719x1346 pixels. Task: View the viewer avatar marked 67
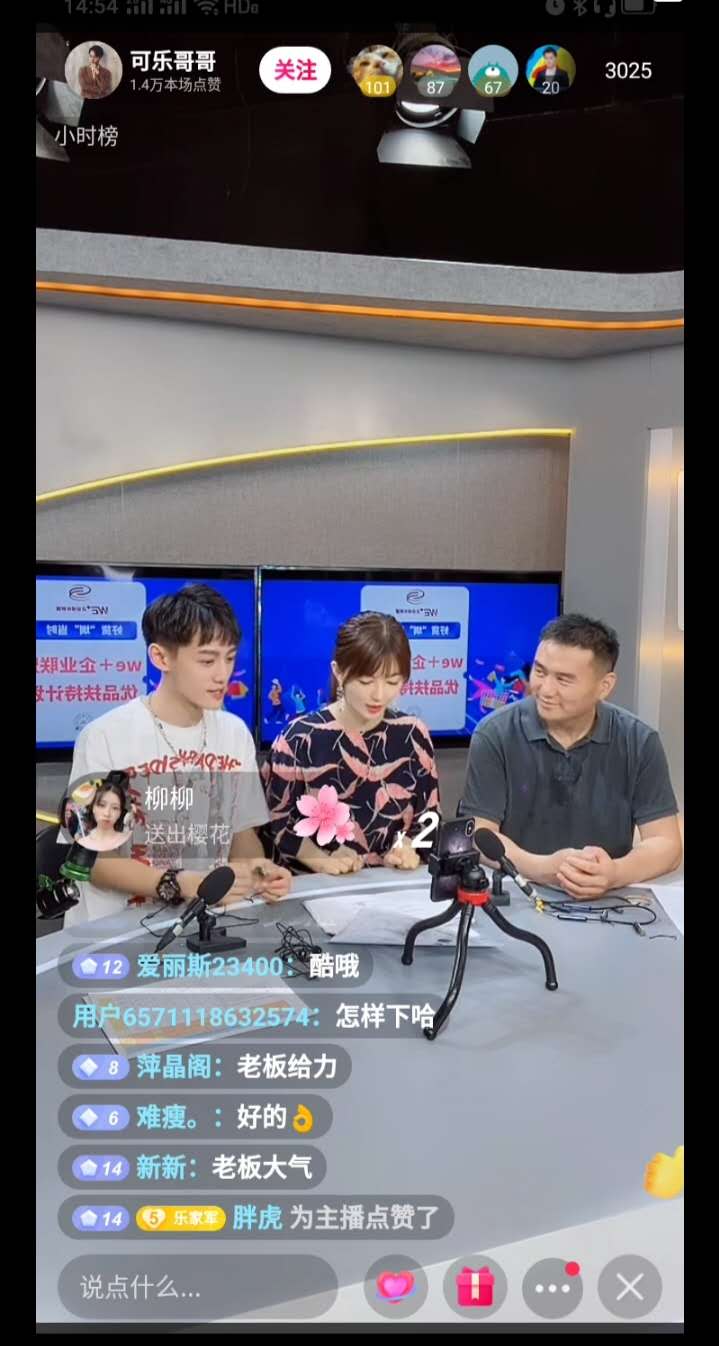[x=493, y=70]
